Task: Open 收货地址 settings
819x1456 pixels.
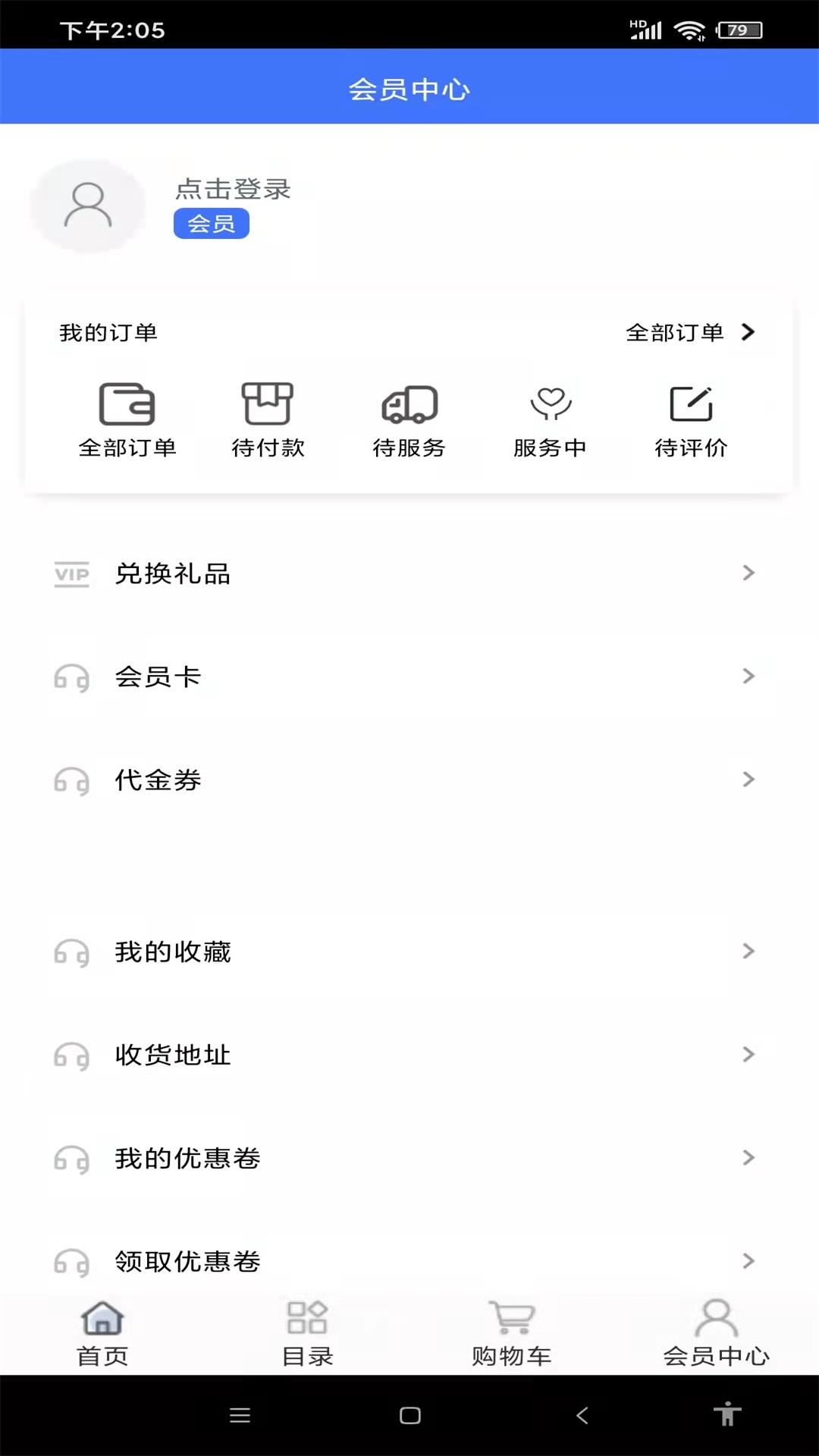Action: (409, 1055)
